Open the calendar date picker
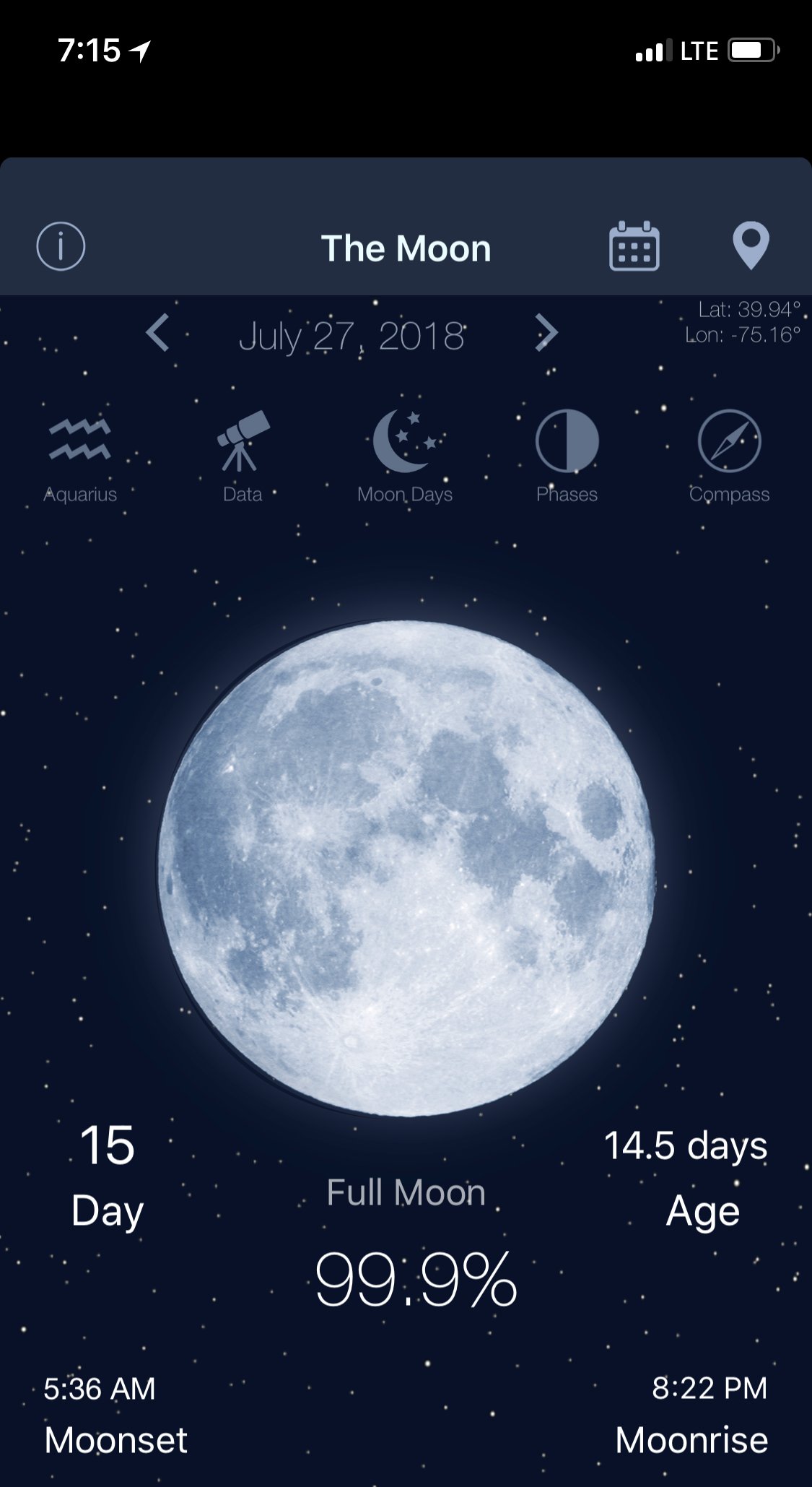The image size is (812, 1487). (634, 246)
